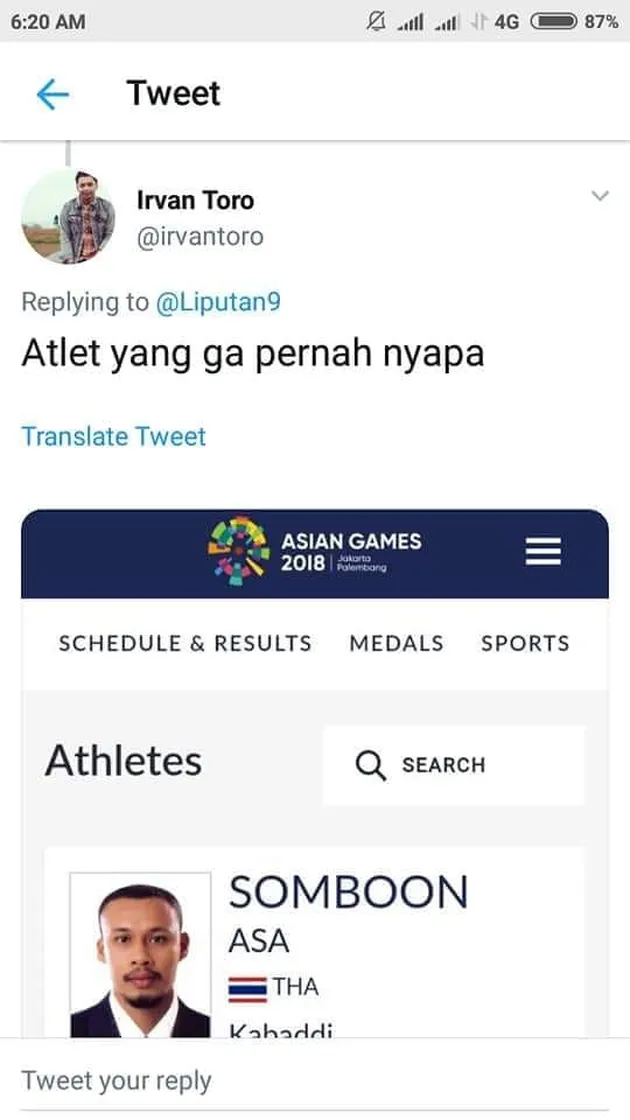Open the @Liputan9 mention link
Image resolution: width=630 pixels, height=1120 pixels.
[x=217, y=302]
